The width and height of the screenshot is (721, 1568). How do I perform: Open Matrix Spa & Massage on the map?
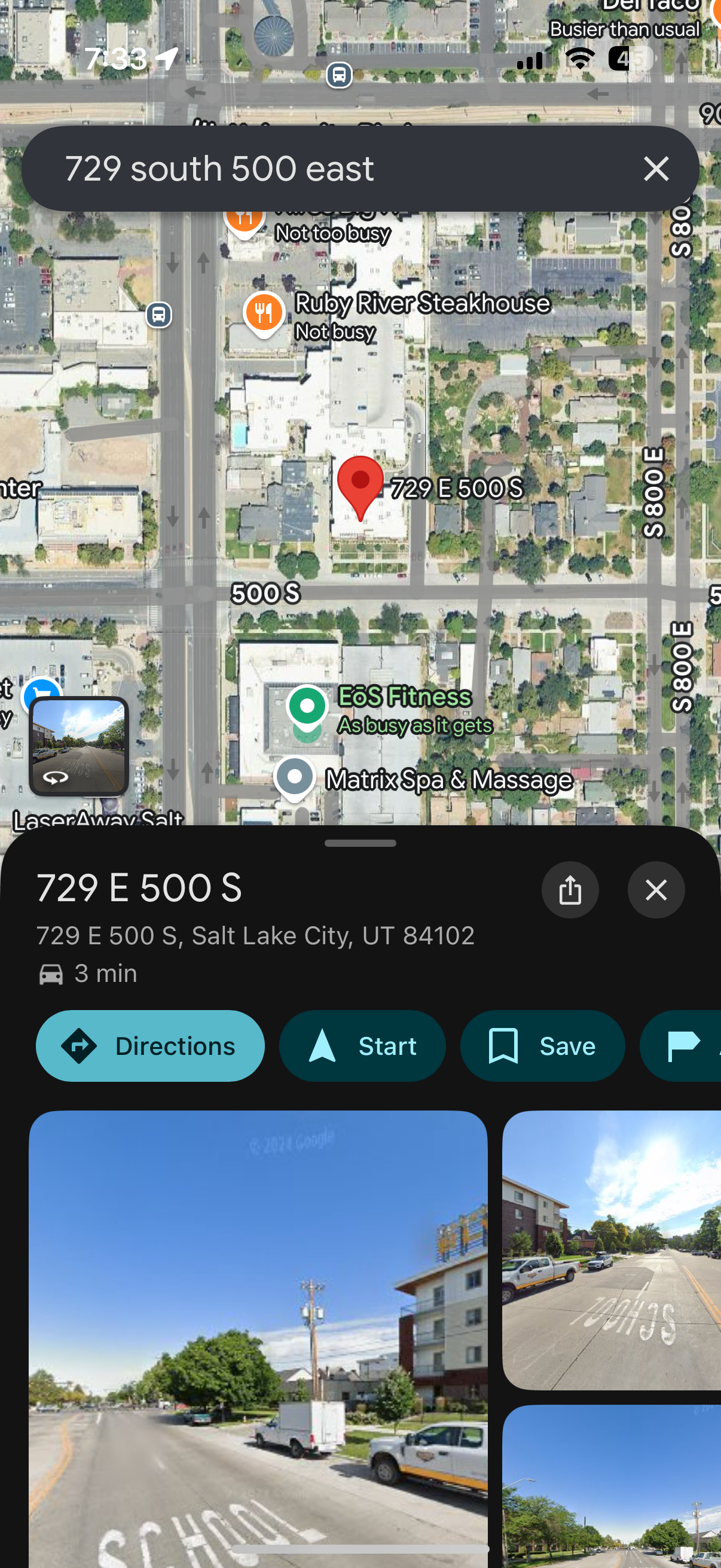point(295,777)
